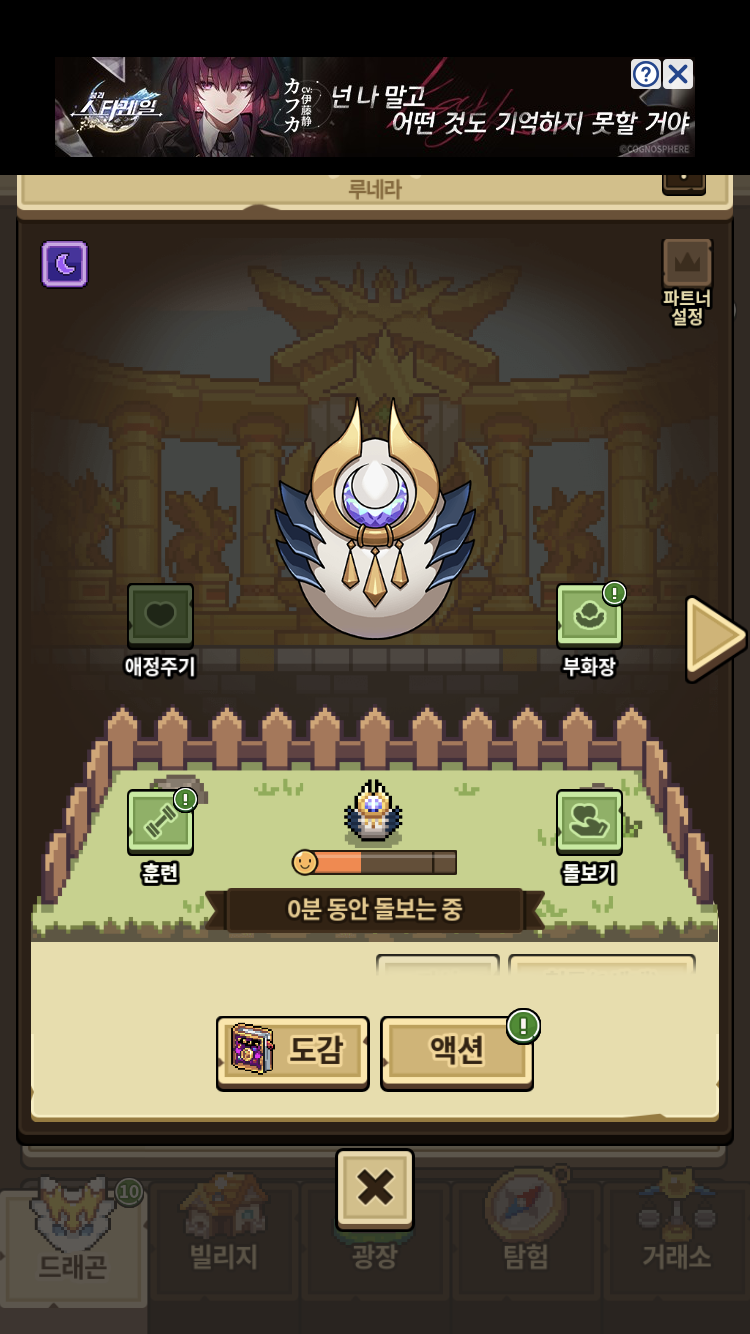The height and width of the screenshot is (1334, 750).
Task: Tap 애정주기 to give affection
Action: pos(160,630)
